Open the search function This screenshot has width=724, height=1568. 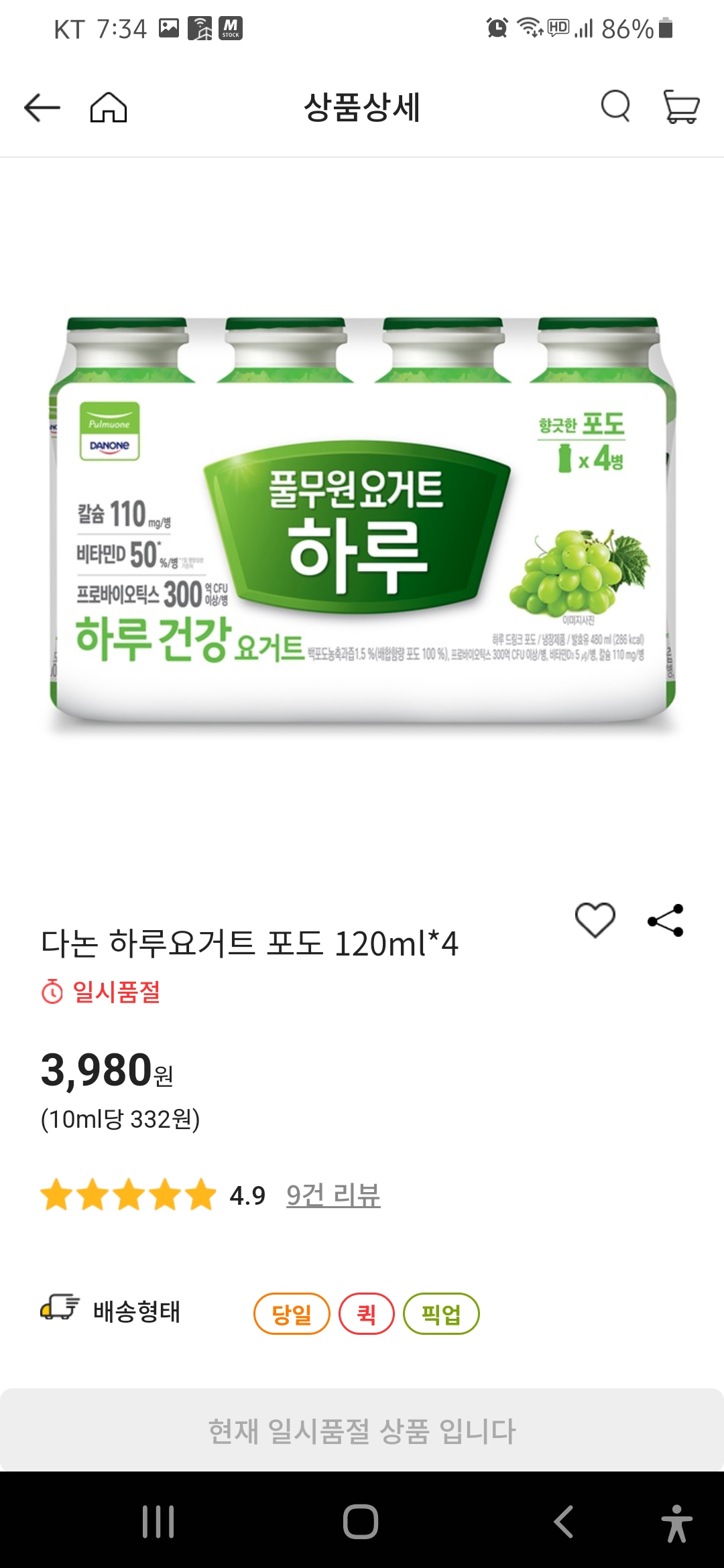point(615,107)
